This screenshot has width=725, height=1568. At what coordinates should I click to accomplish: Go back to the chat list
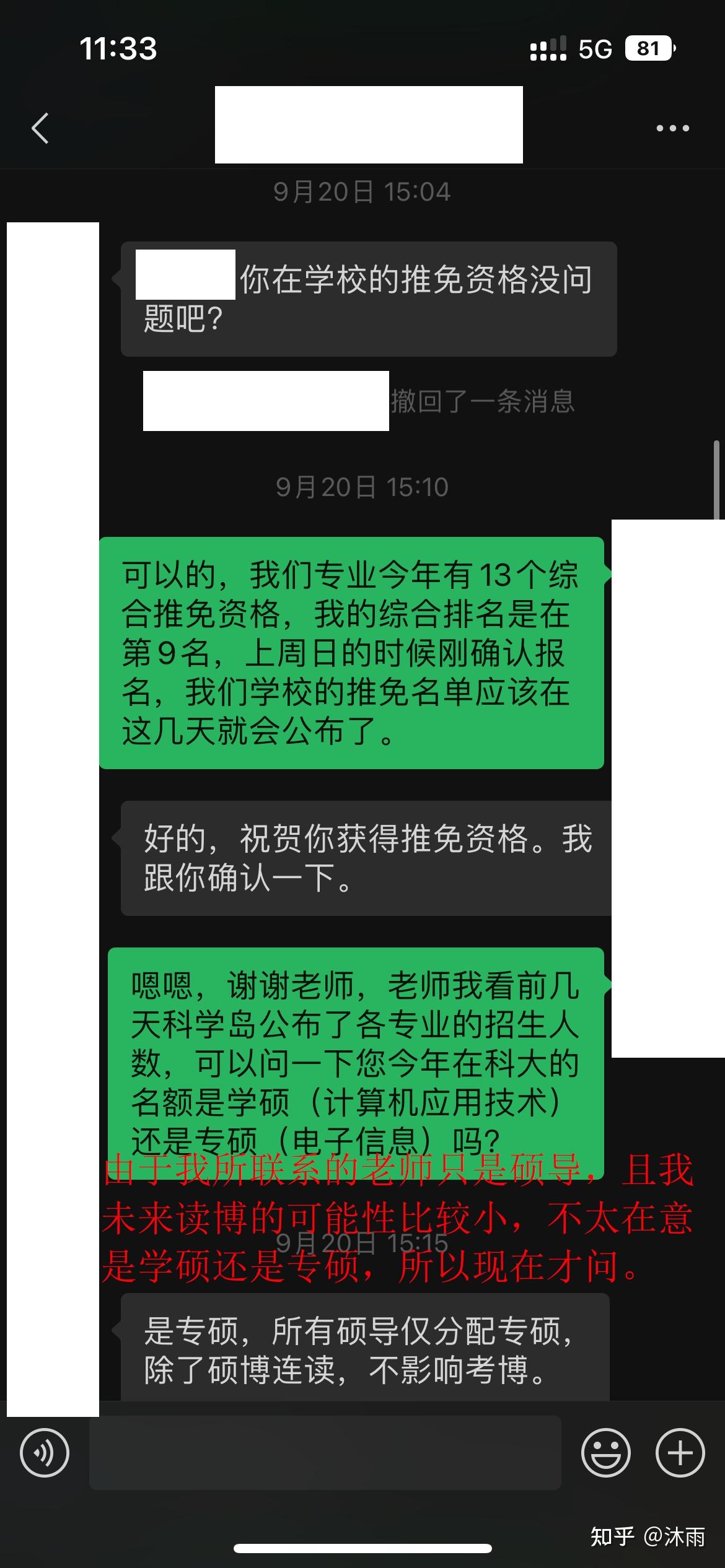tap(40, 128)
